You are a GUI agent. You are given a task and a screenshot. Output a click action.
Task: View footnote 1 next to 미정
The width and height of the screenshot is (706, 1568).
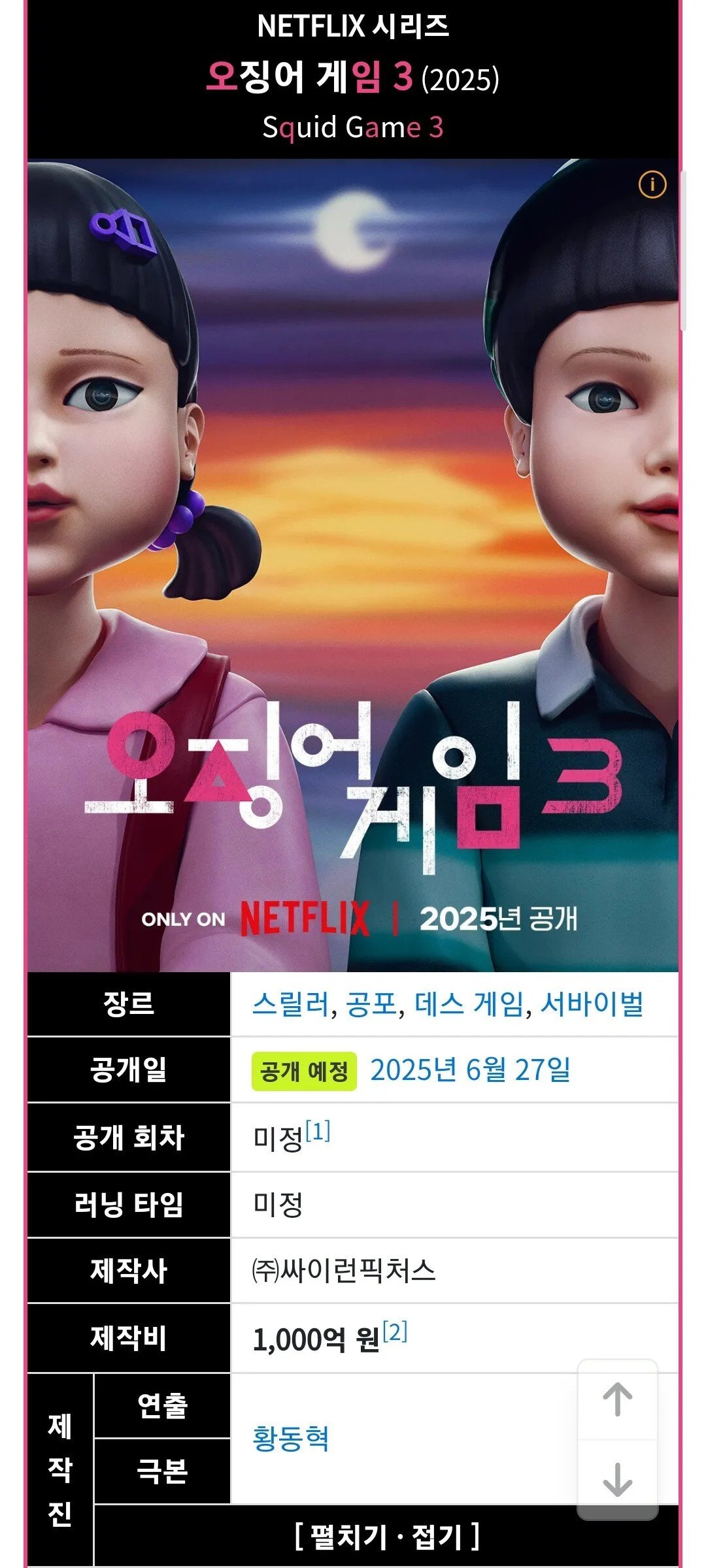coord(318,1131)
